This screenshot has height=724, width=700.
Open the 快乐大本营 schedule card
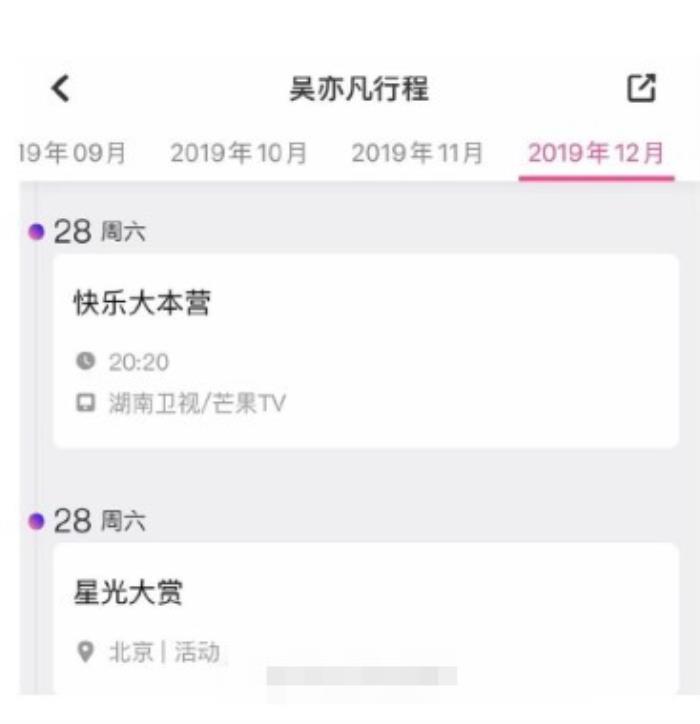point(365,350)
